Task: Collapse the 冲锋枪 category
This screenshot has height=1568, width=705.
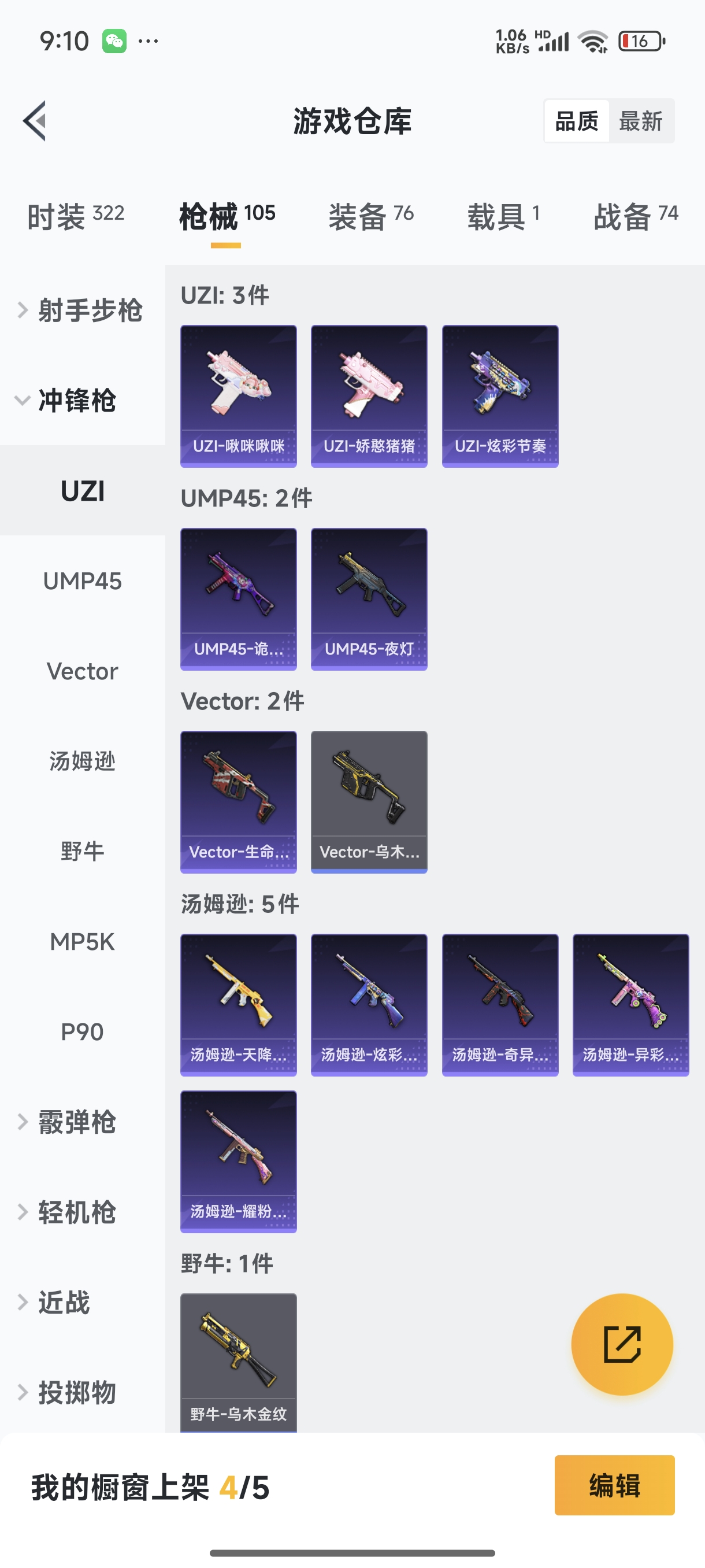Action: coord(67,401)
